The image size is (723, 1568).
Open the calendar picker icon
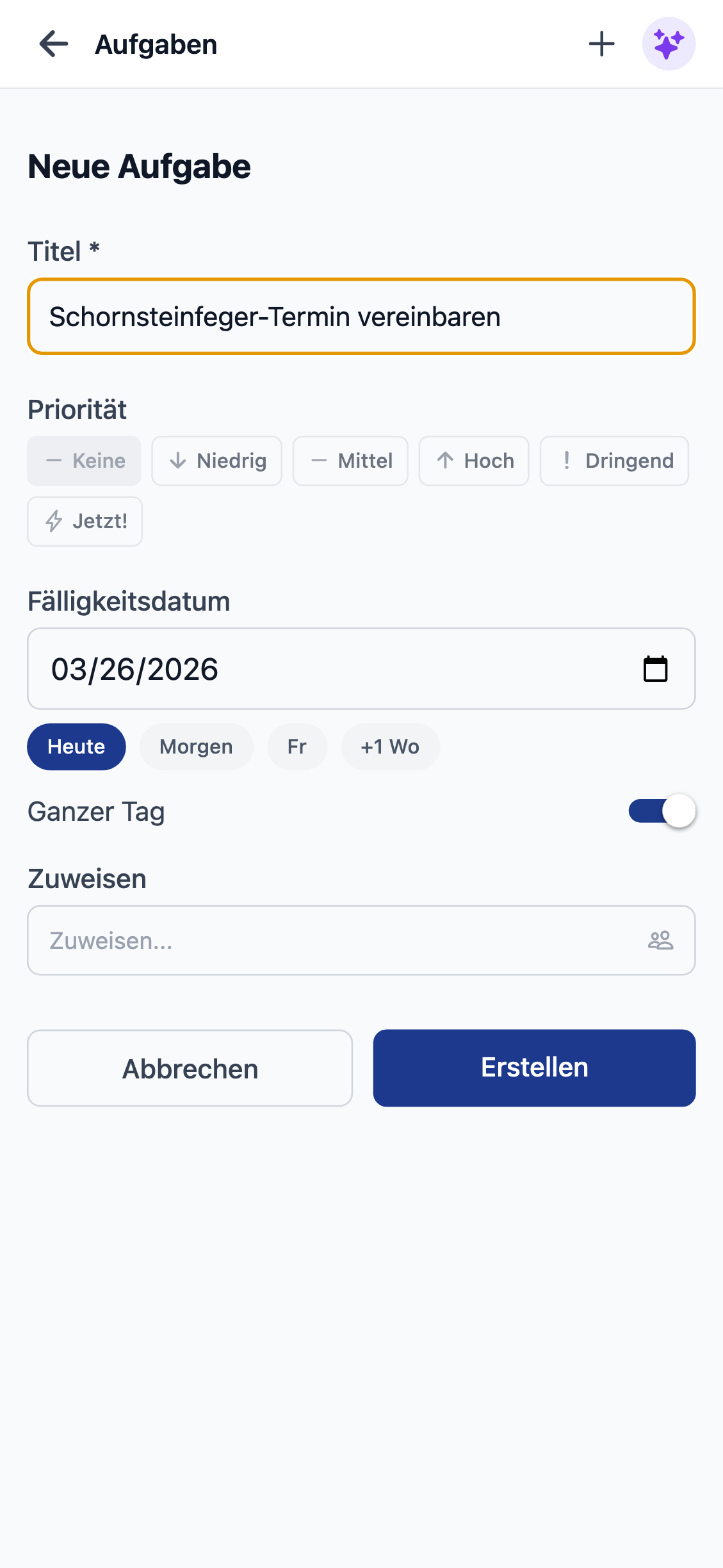tap(655, 669)
